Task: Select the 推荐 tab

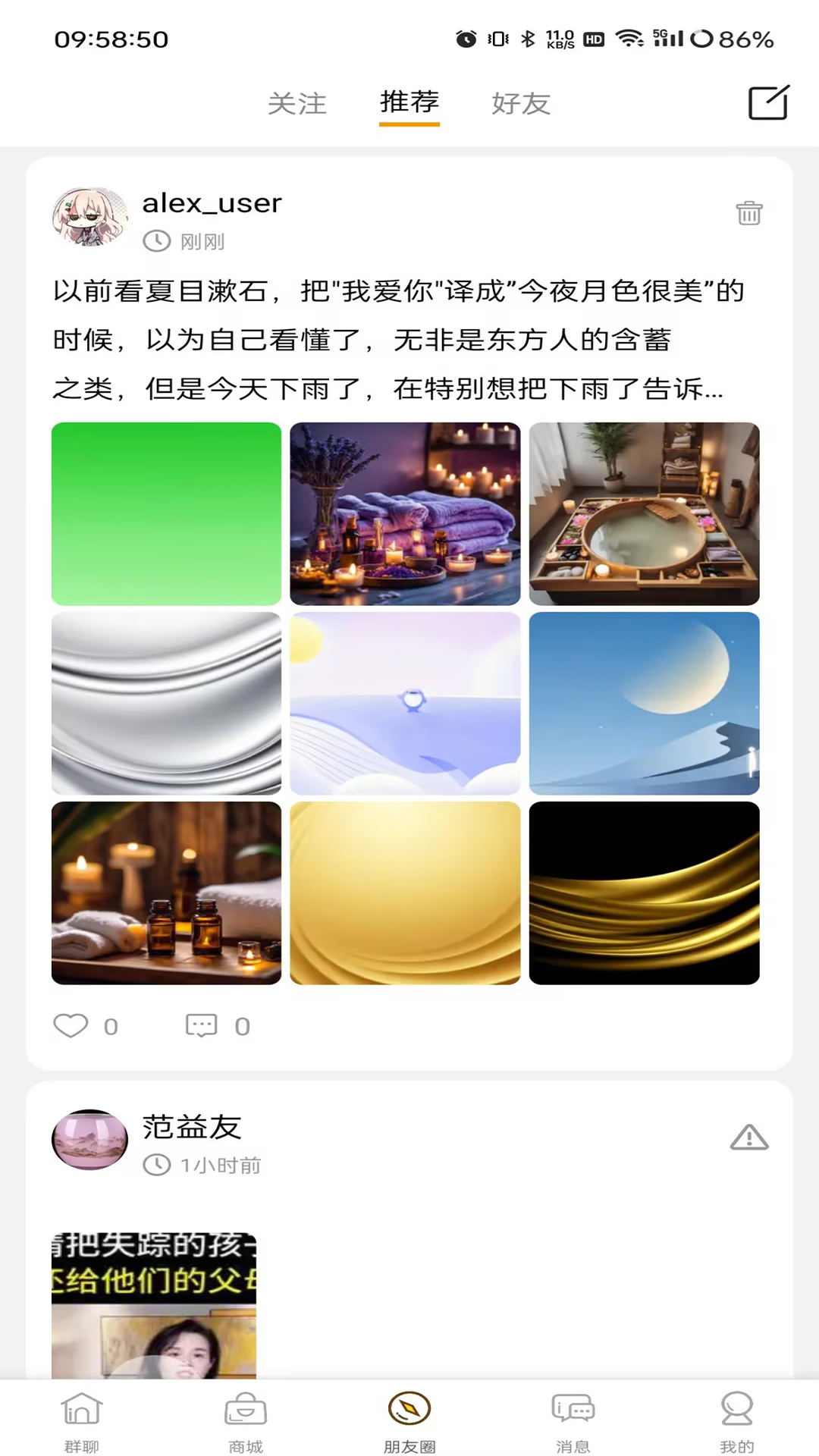Action: [x=409, y=104]
